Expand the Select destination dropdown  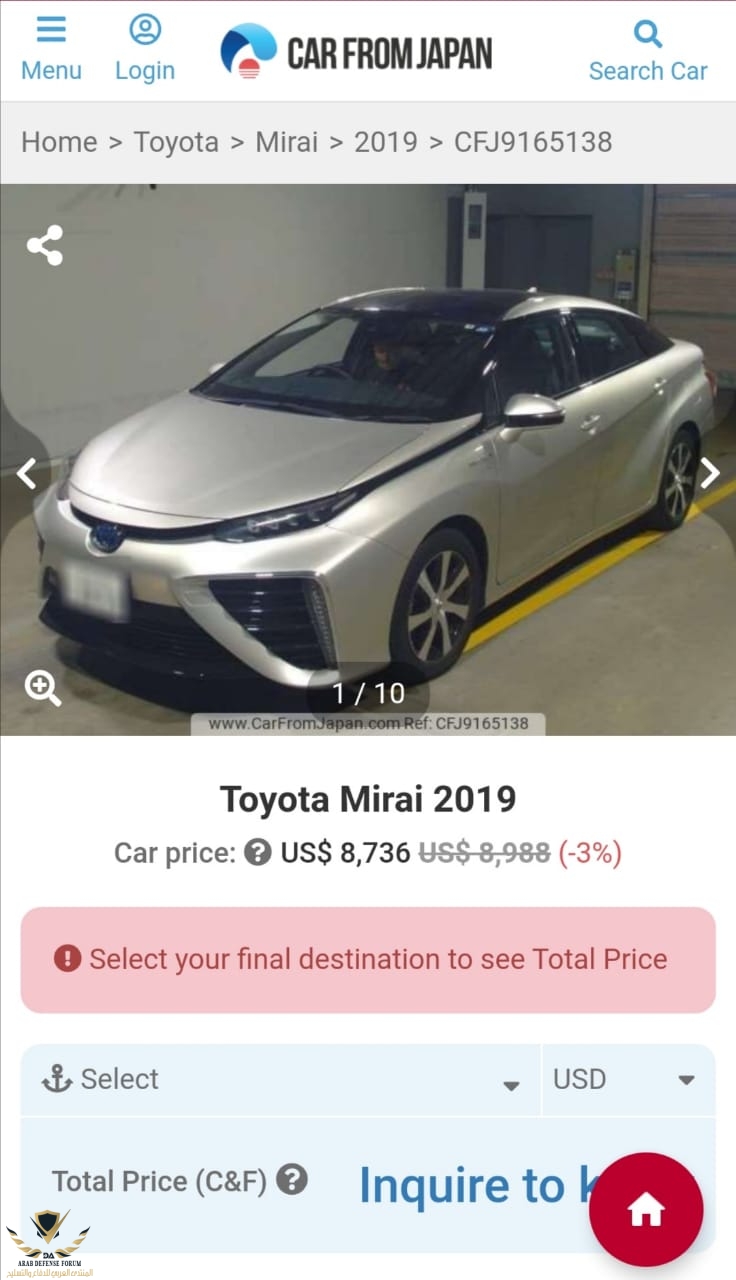[281, 1080]
